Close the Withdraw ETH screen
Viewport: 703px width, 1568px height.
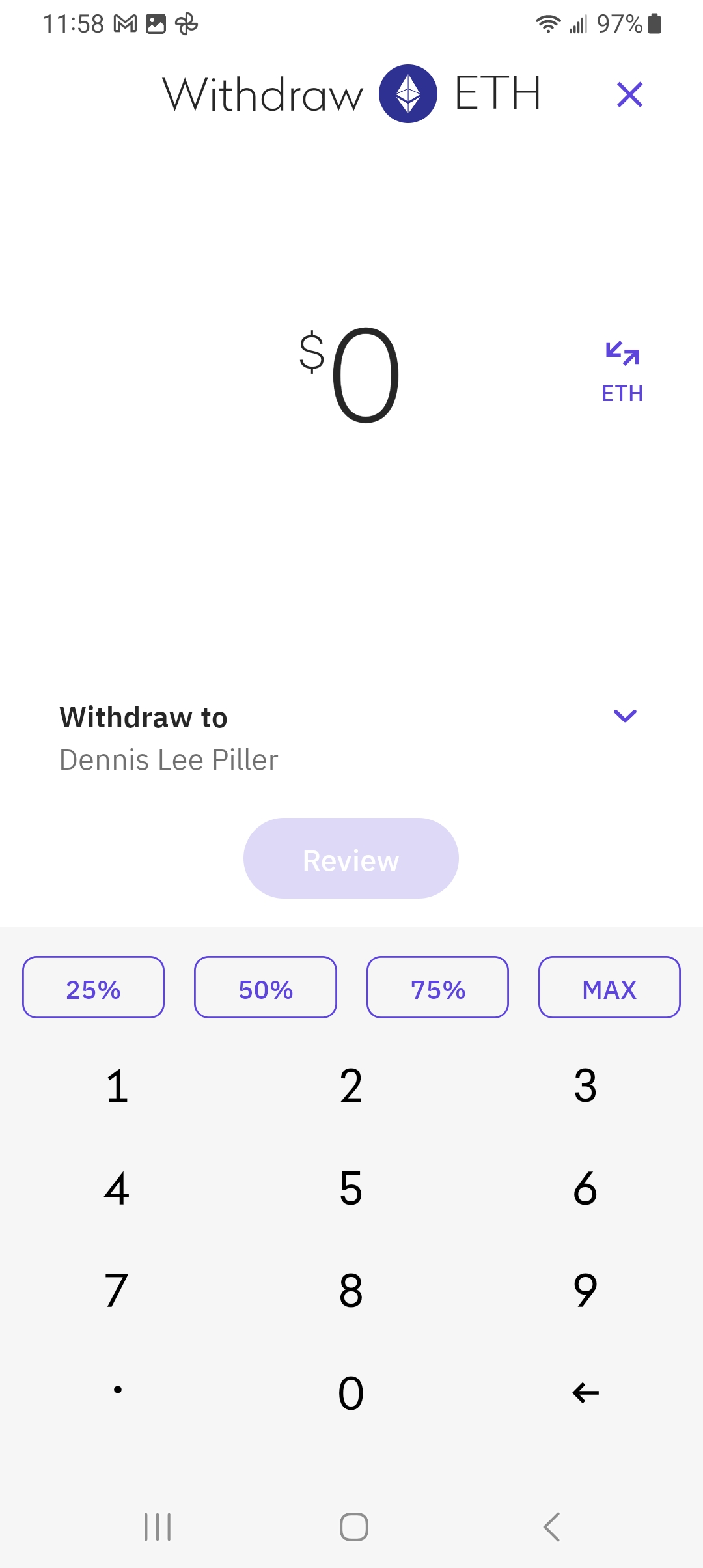[629, 95]
